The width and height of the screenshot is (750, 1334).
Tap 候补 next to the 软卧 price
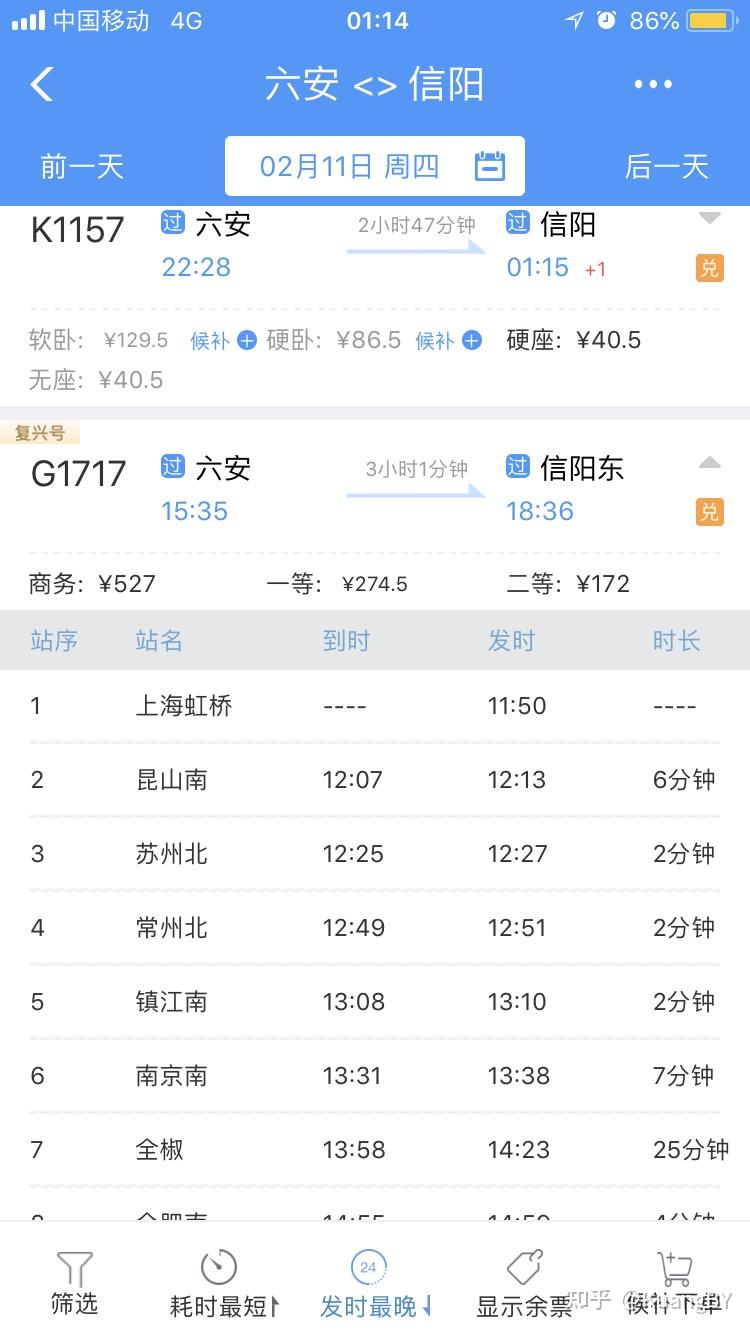coord(224,341)
